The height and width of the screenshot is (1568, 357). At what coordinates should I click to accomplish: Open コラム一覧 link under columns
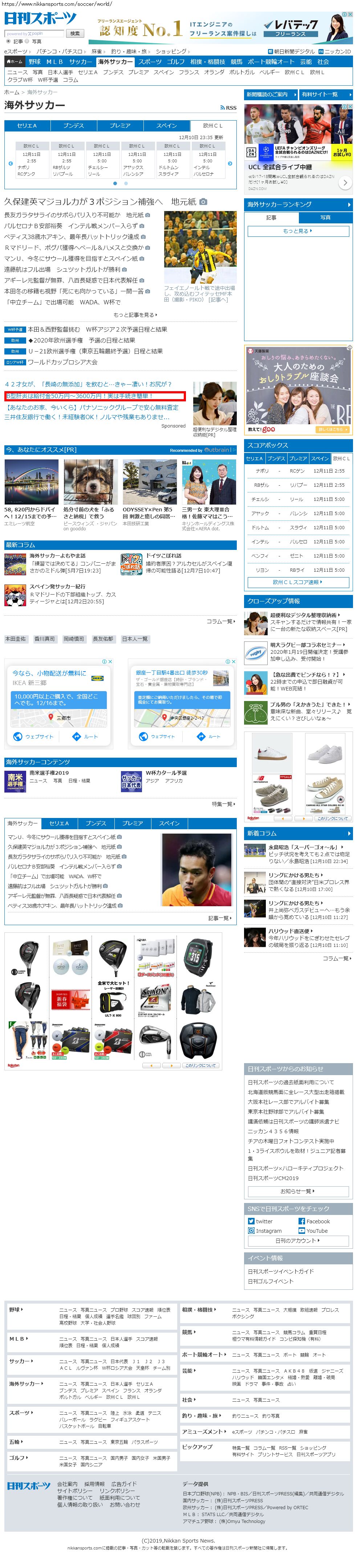coord(220,621)
